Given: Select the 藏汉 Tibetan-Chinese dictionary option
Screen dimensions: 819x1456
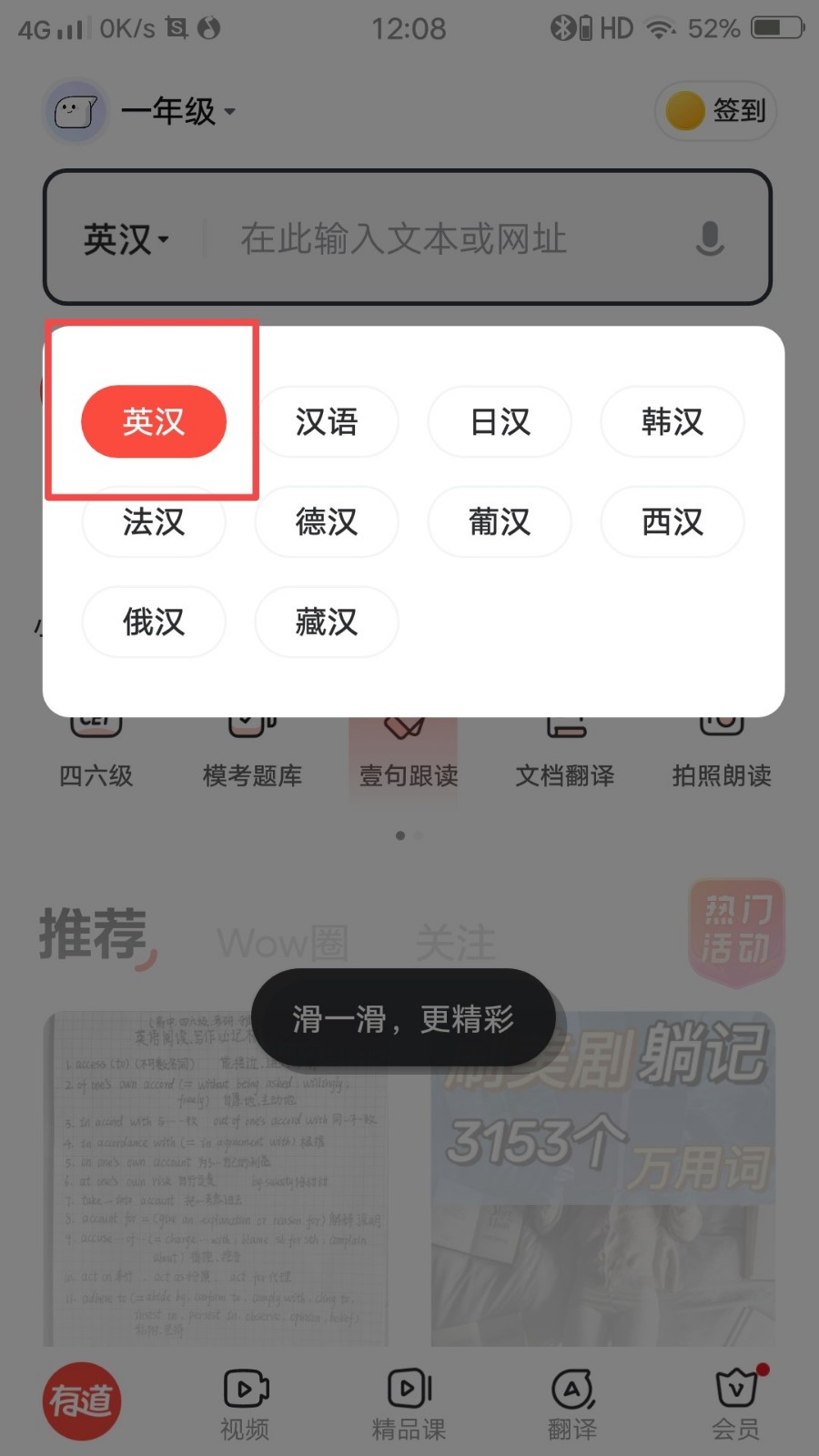Looking at the screenshot, I should pyautogui.click(x=326, y=622).
